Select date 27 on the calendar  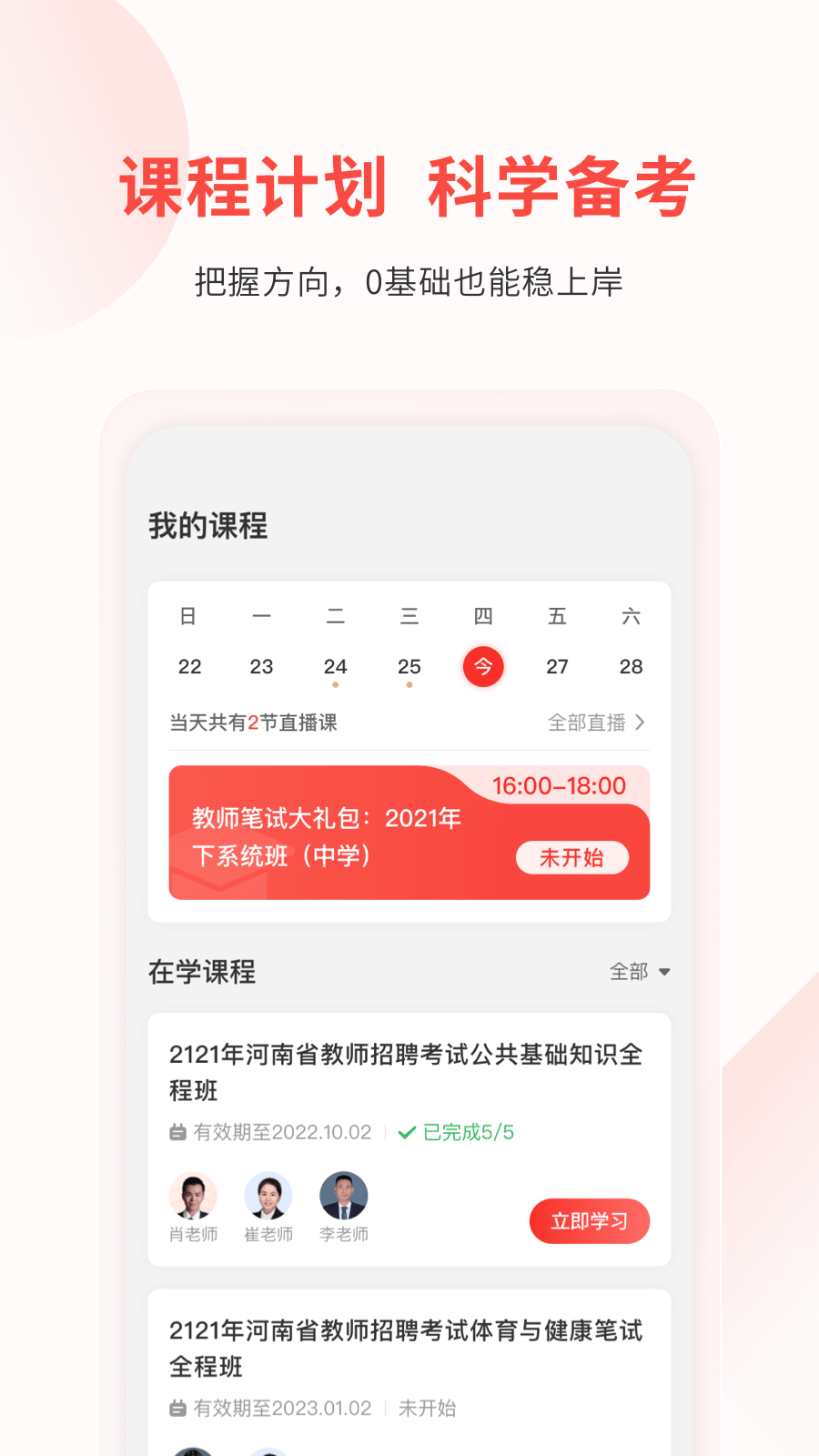tap(557, 666)
